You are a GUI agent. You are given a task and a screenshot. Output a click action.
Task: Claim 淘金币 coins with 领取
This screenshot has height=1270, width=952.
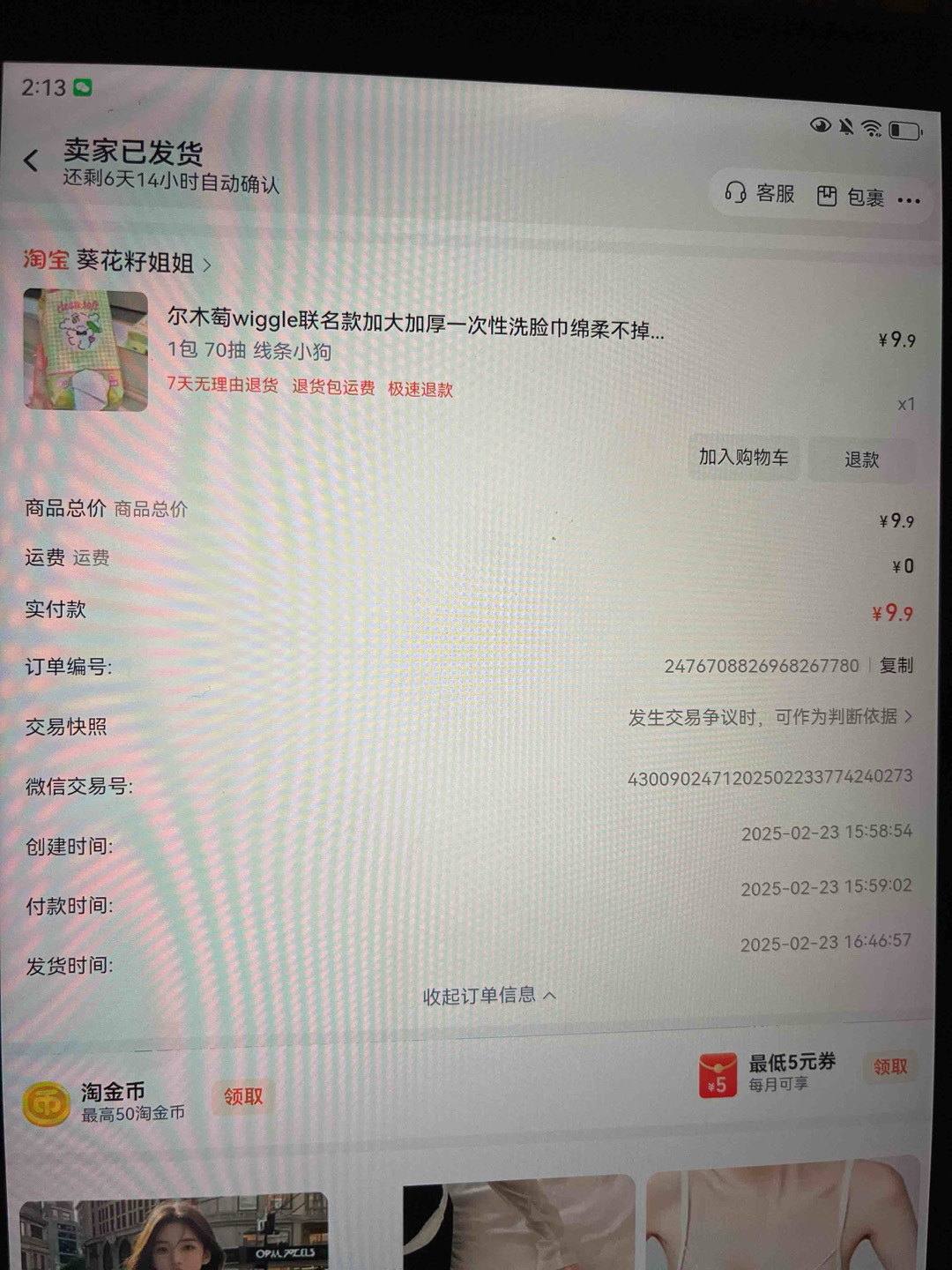(x=243, y=1096)
